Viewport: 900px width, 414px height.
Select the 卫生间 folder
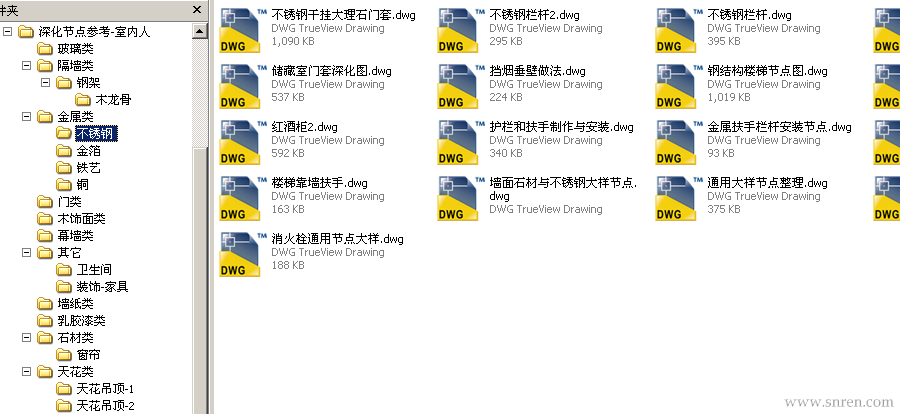pos(94,270)
